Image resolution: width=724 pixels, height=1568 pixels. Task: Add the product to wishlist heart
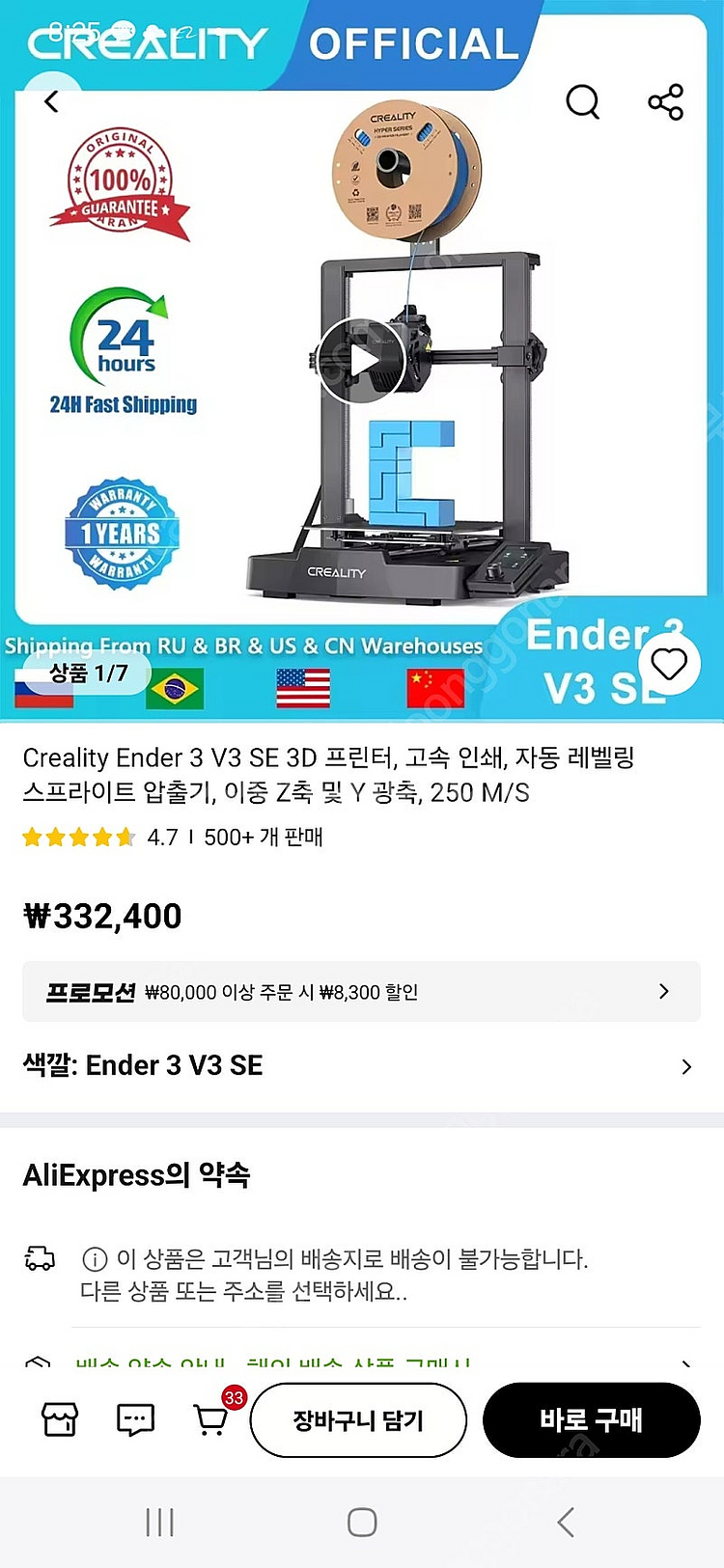[x=668, y=664]
